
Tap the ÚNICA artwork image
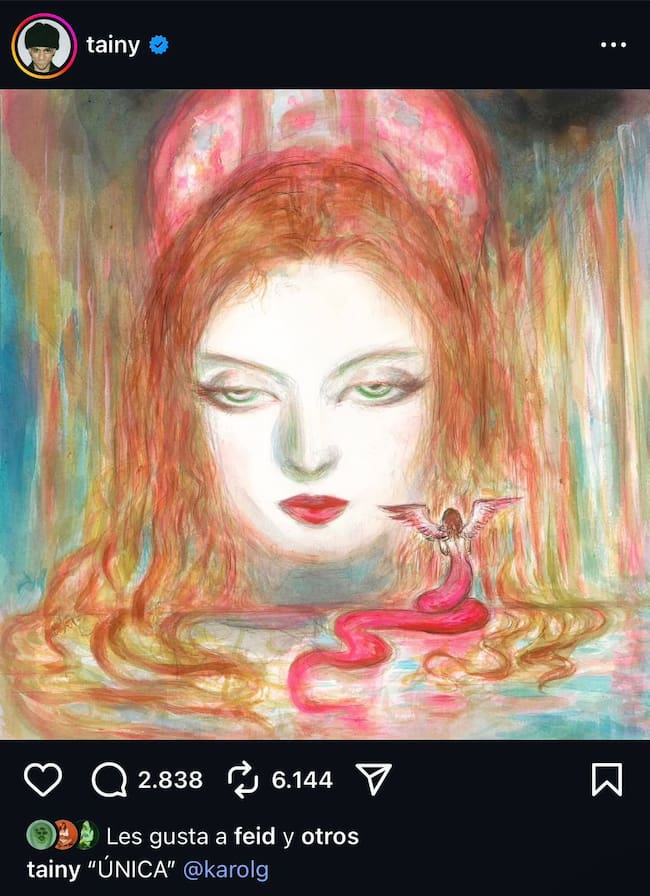pyautogui.click(x=325, y=415)
